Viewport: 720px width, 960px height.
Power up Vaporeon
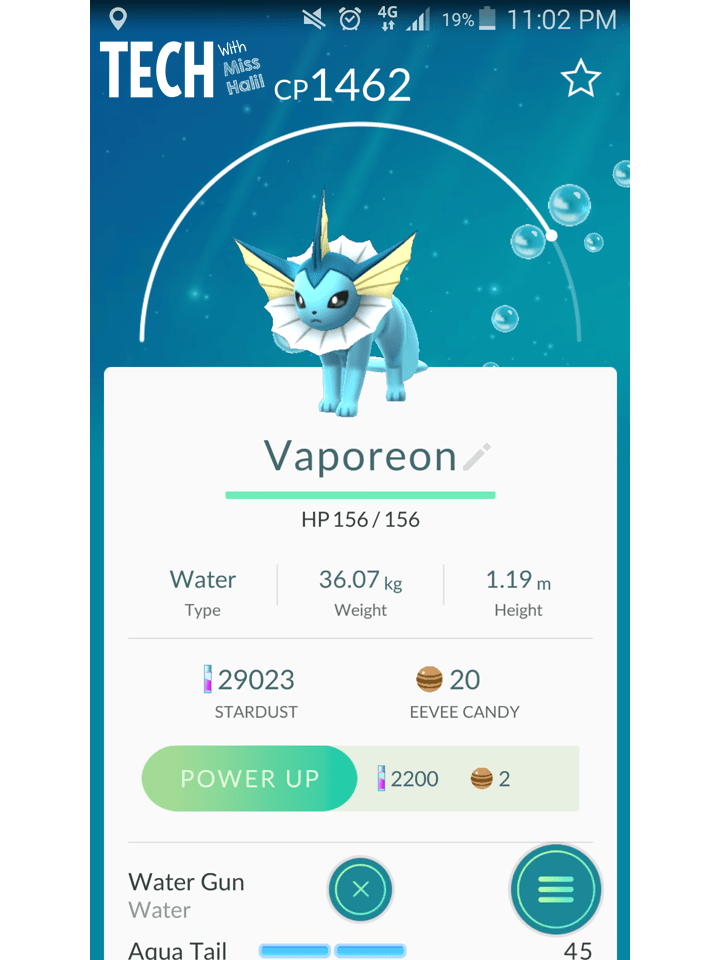pos(250,778)
